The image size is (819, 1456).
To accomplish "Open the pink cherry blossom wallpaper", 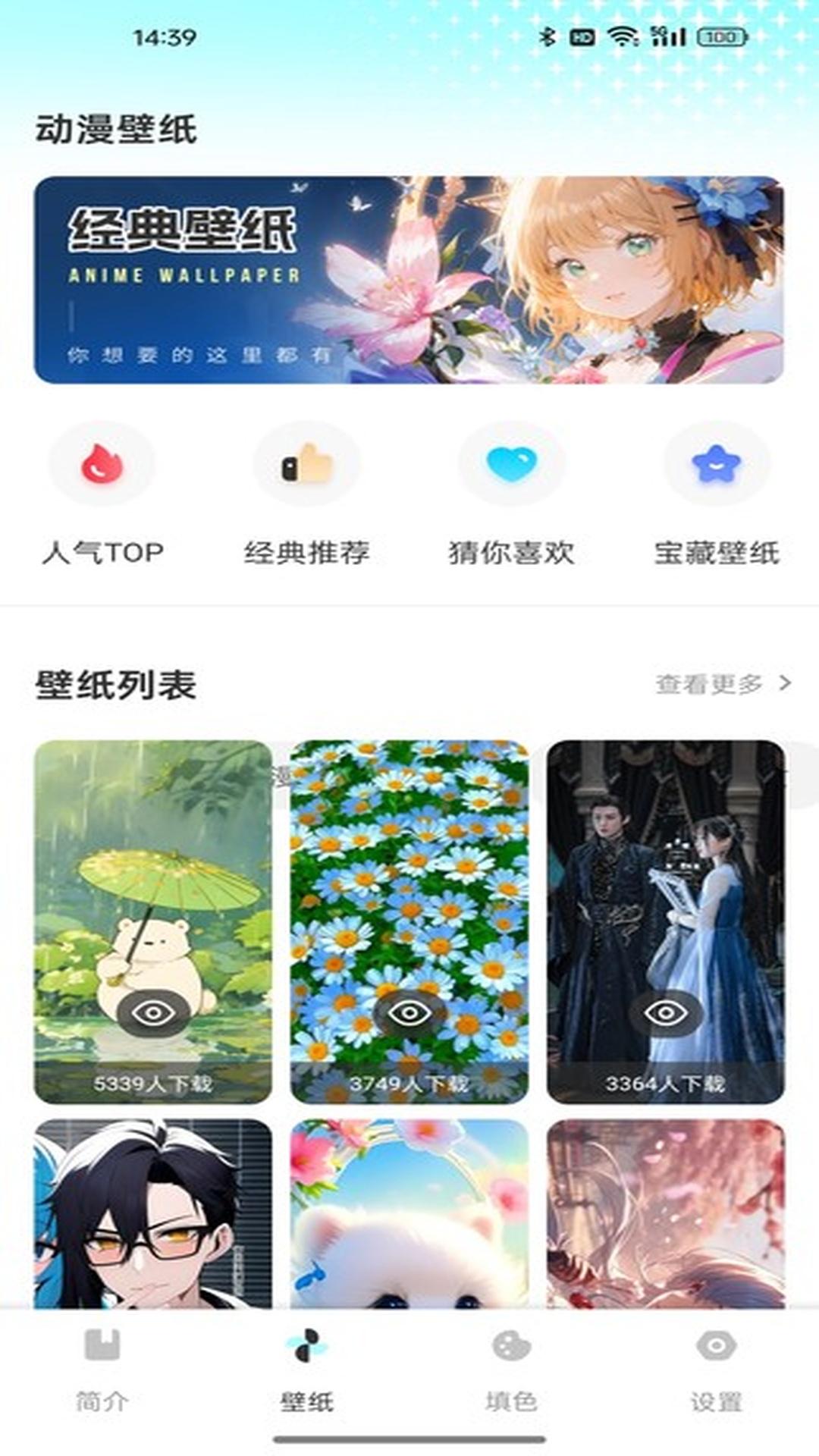I will (x=665, y=1213).
